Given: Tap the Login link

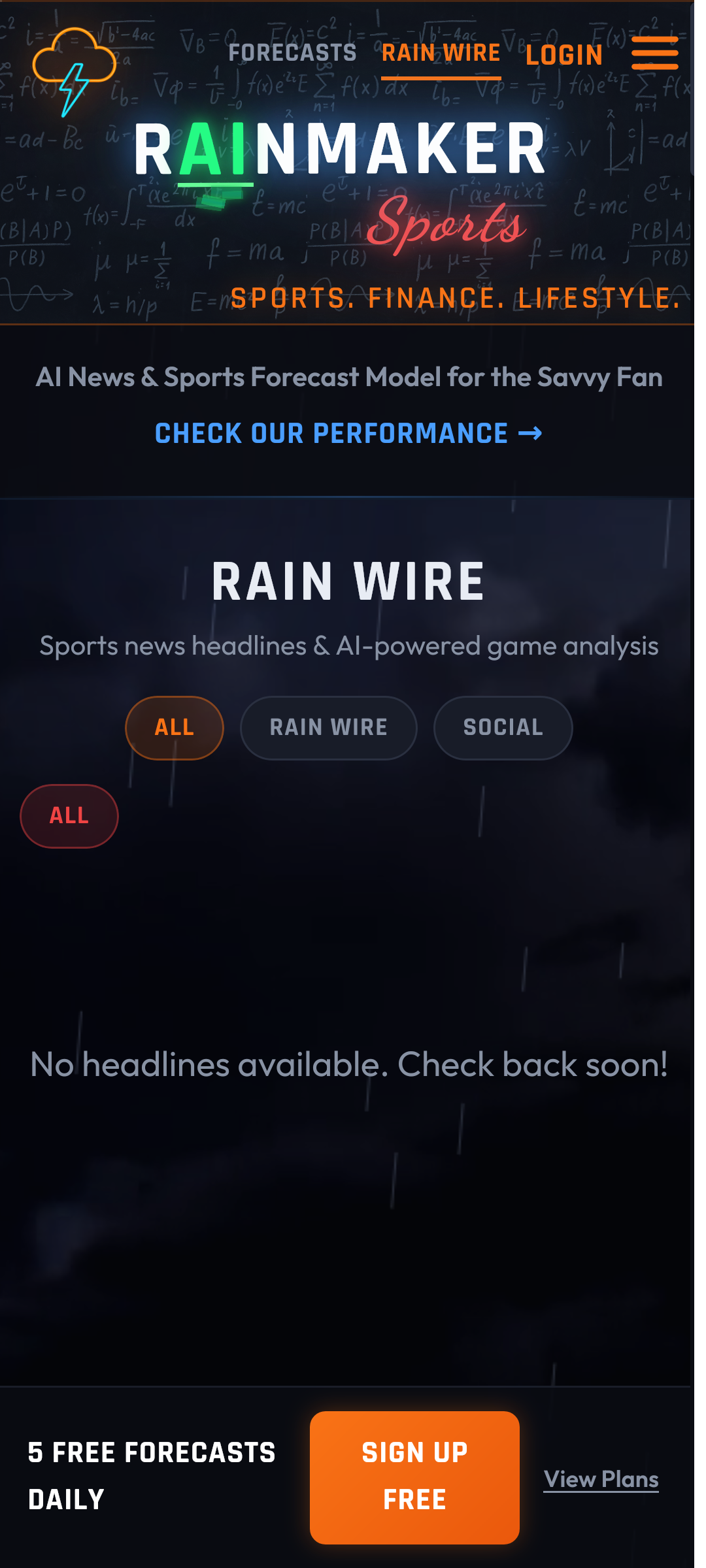Looking at the screenshot, I should coord(564,55).
